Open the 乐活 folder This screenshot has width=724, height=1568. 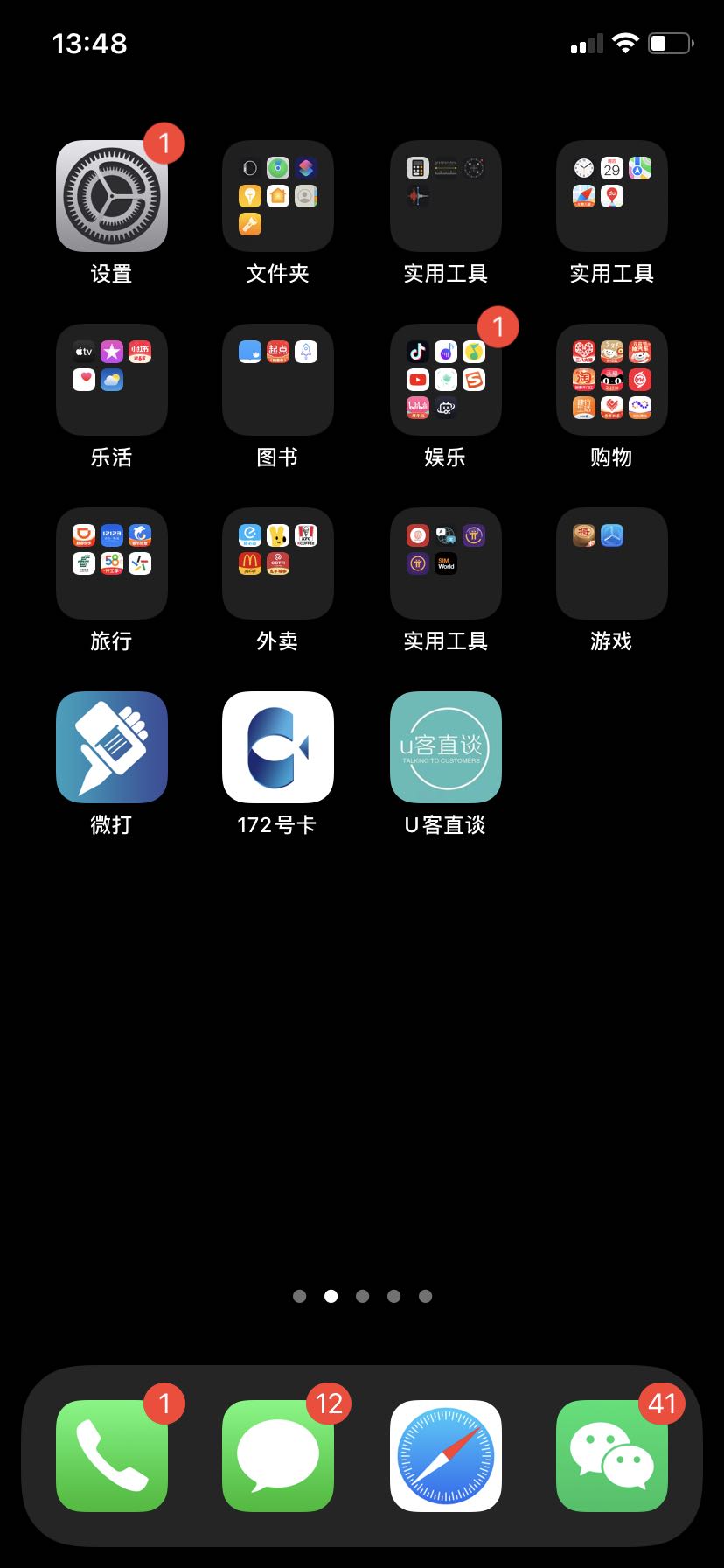[x=111, y=380]
